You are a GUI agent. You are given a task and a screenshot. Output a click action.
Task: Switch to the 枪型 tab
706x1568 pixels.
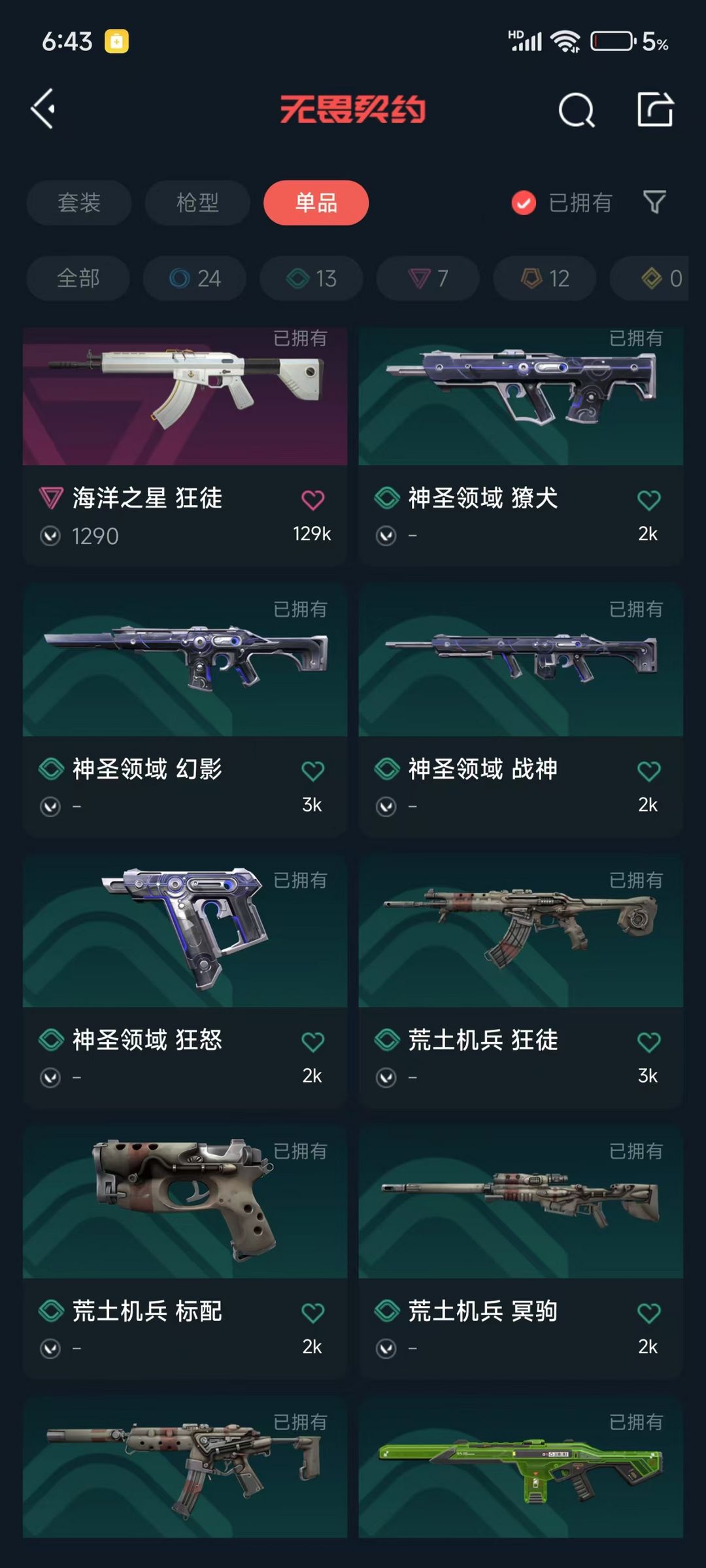(197, 203)
